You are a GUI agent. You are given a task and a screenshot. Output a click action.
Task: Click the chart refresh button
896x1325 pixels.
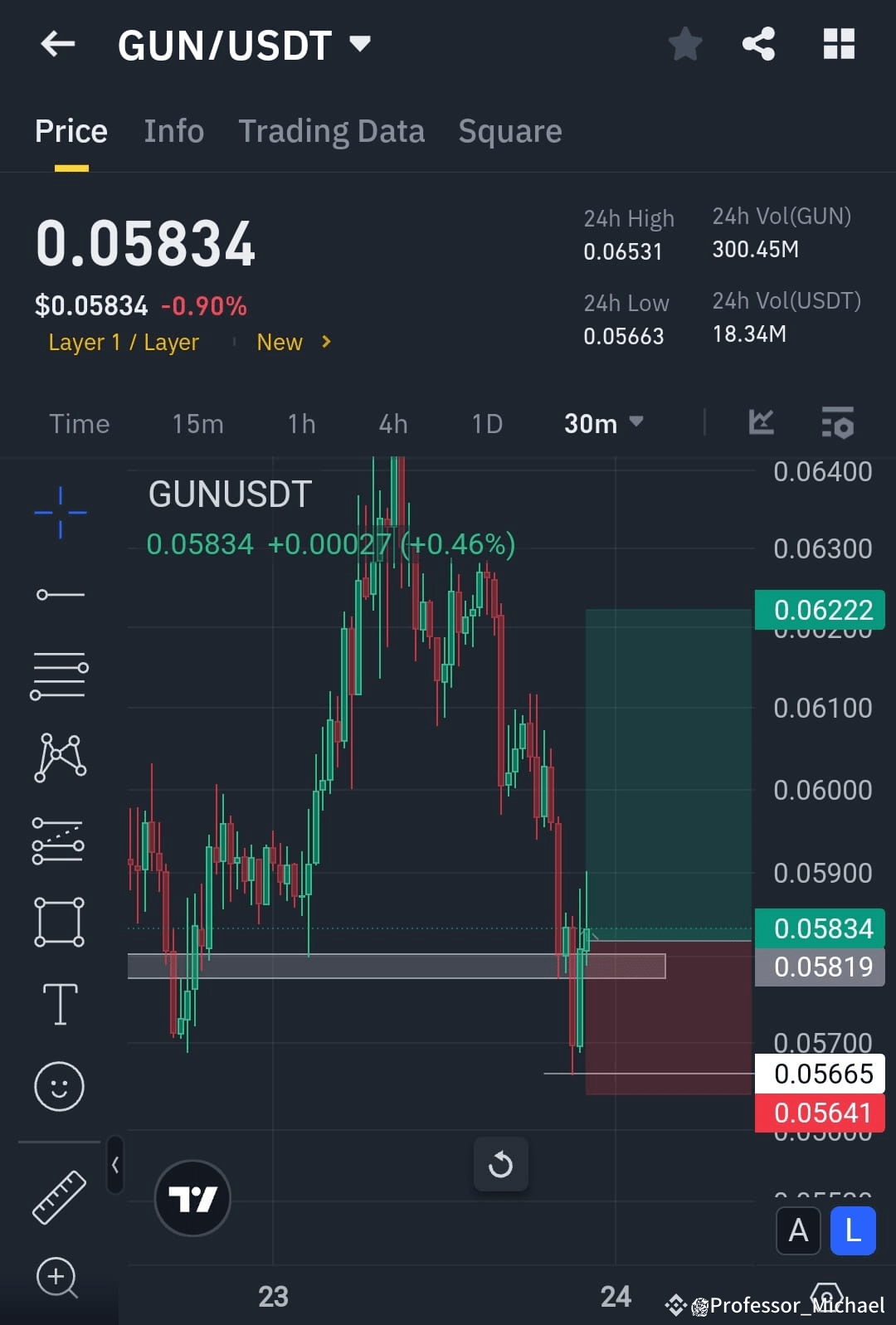tap(500, 1164)
